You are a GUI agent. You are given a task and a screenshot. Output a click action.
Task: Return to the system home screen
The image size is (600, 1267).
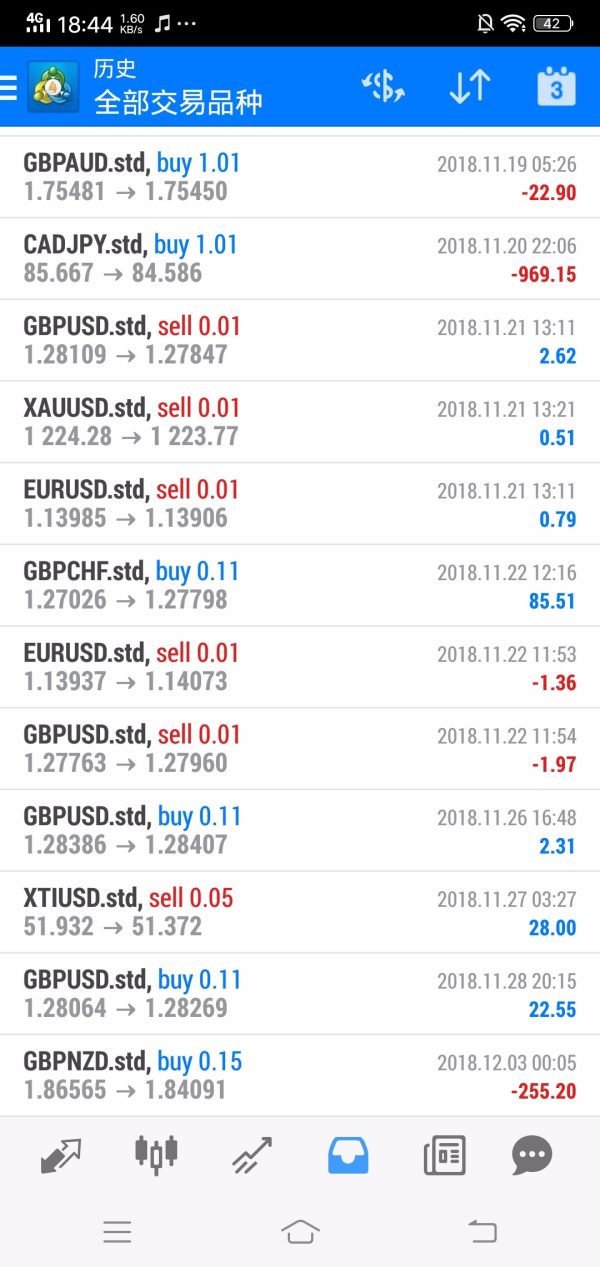point(300,1231)
